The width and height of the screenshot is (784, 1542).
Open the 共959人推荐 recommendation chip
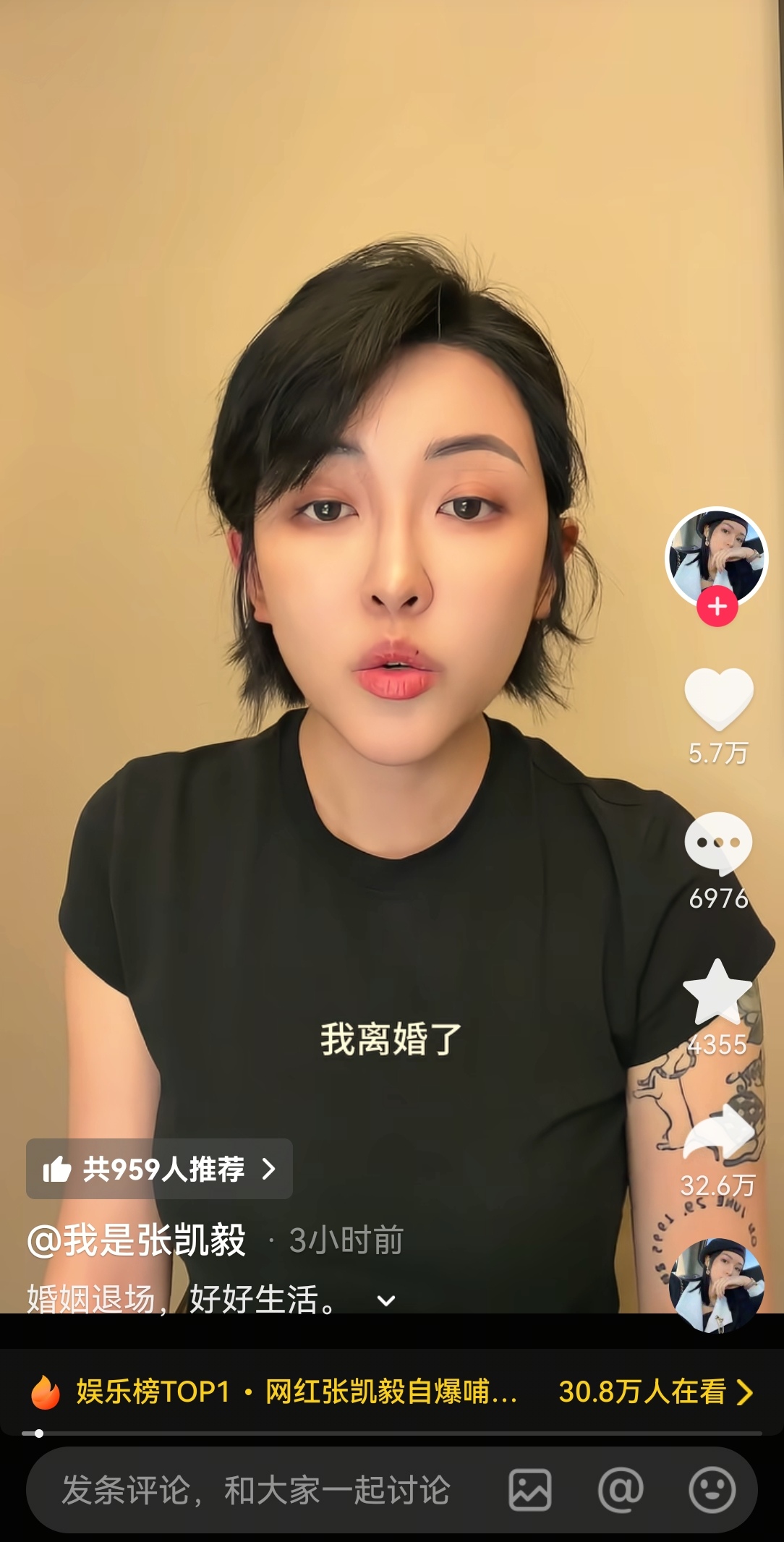tap(159, 1169)
